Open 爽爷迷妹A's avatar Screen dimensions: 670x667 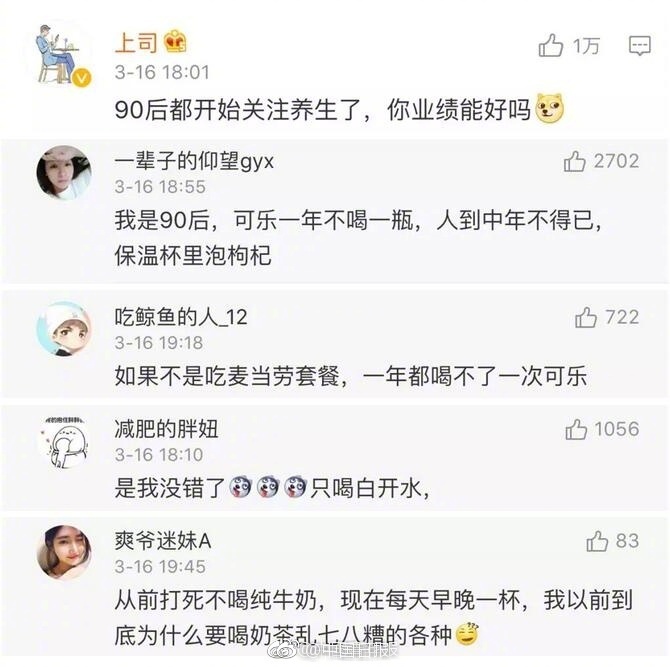pyautogui.click(x=63, y=551)
